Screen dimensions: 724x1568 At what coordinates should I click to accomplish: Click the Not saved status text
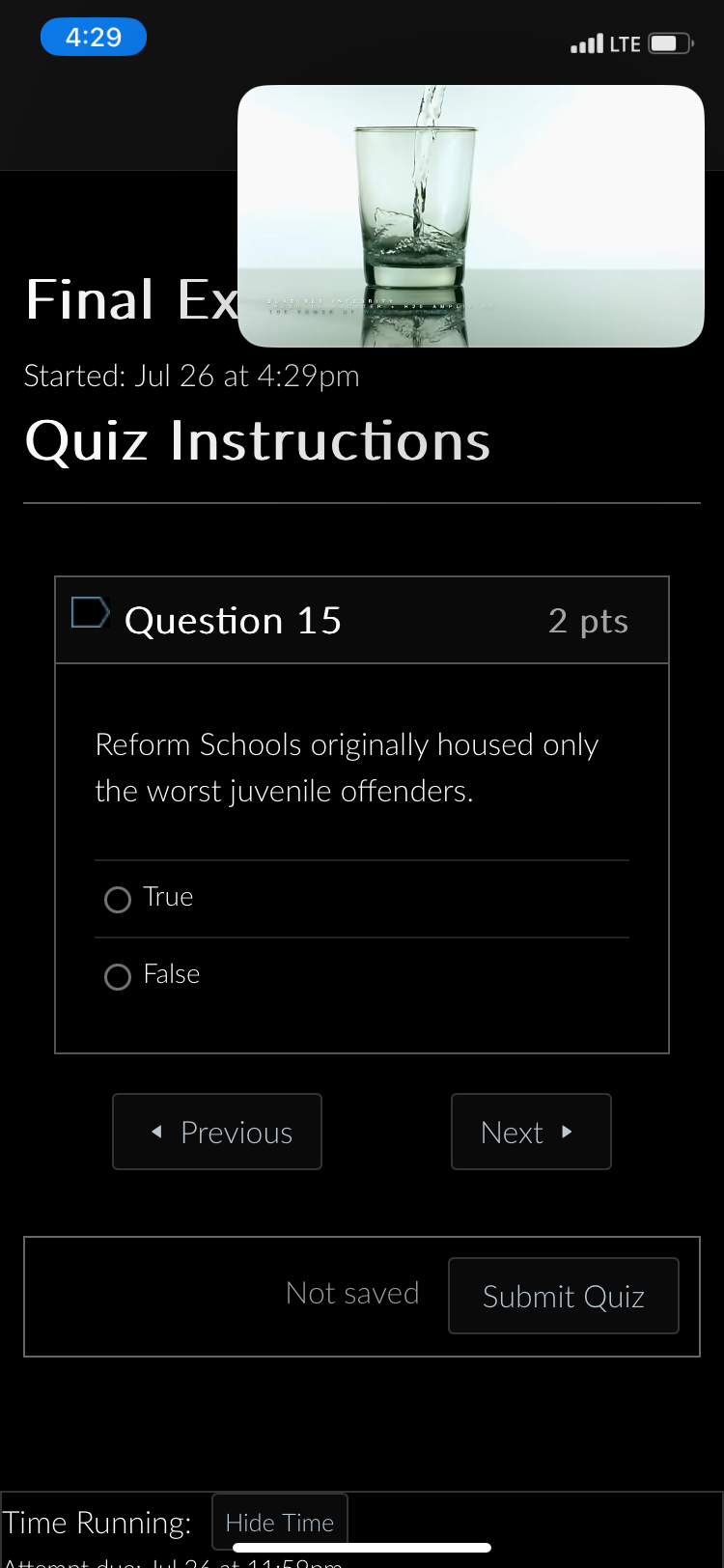pos(352,1294)
